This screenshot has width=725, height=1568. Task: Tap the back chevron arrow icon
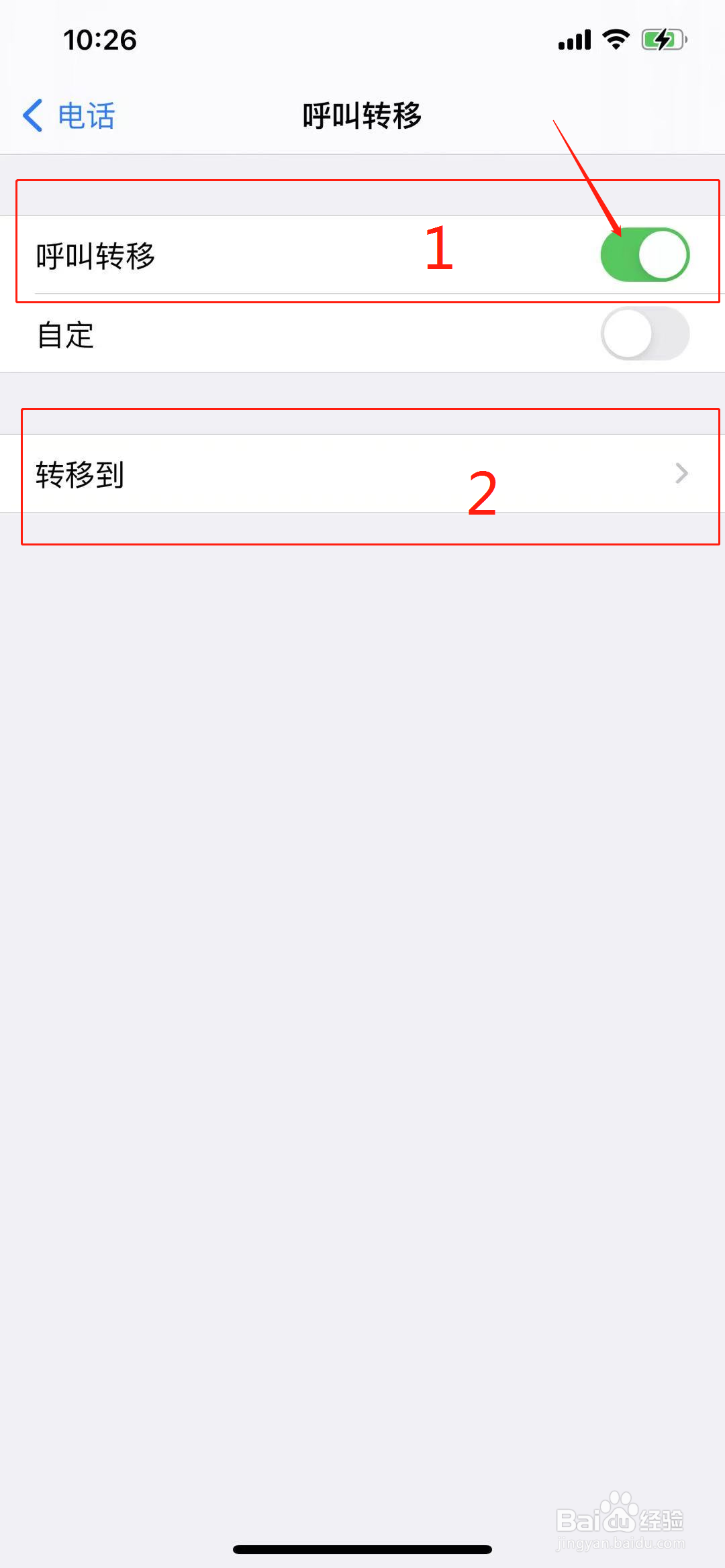tap(32, 114)
